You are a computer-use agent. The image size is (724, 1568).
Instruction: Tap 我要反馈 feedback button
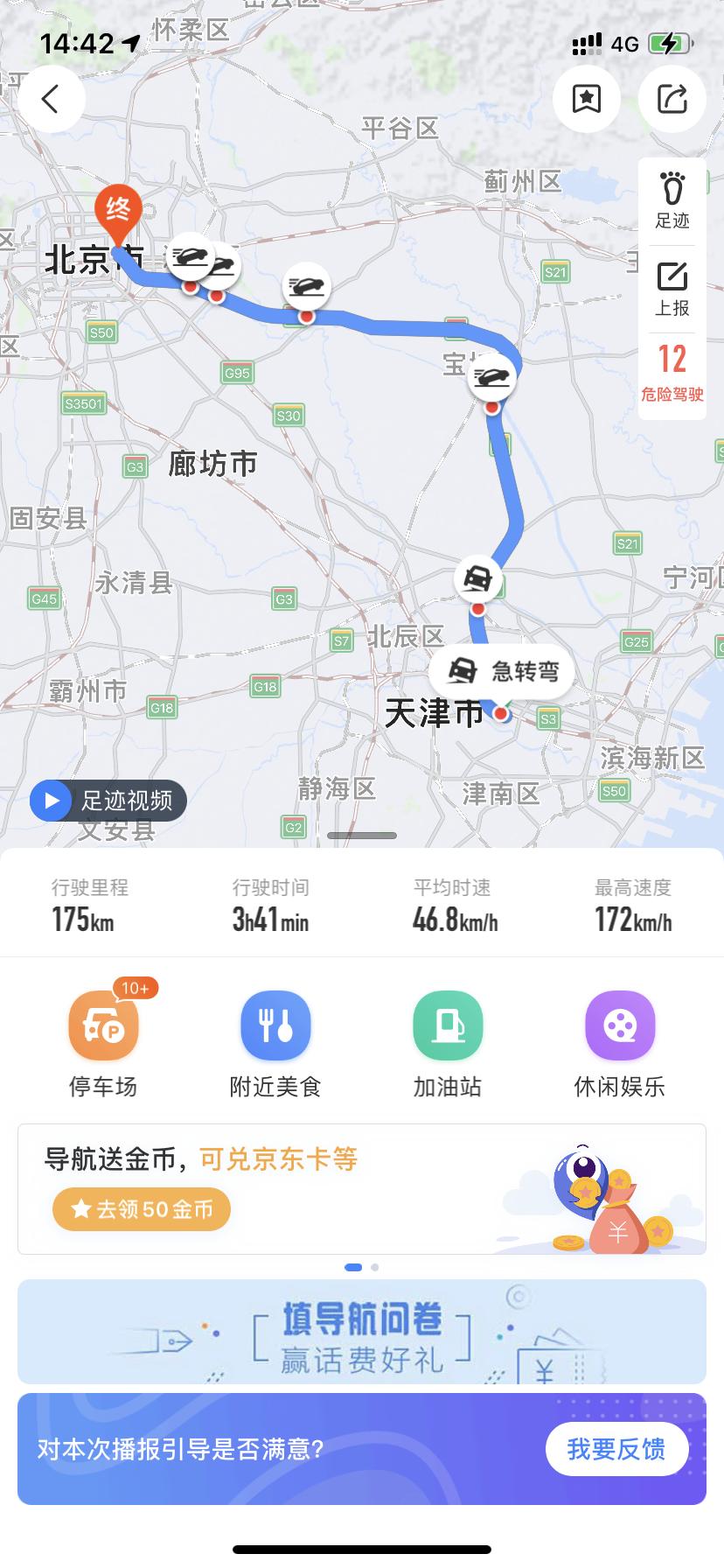click(x=617, y=1449)
